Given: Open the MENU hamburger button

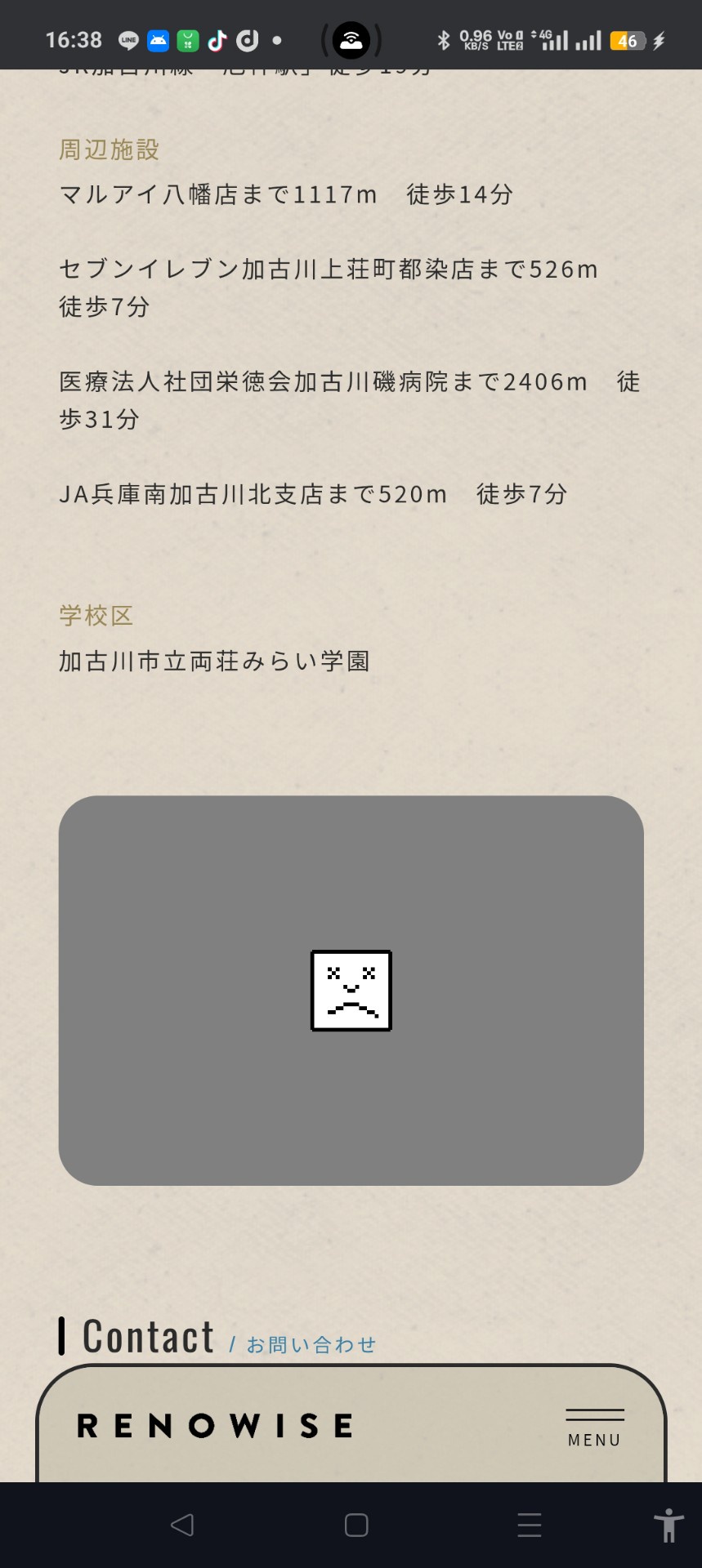Looking at the screenshot, I should coord(594,1428).
